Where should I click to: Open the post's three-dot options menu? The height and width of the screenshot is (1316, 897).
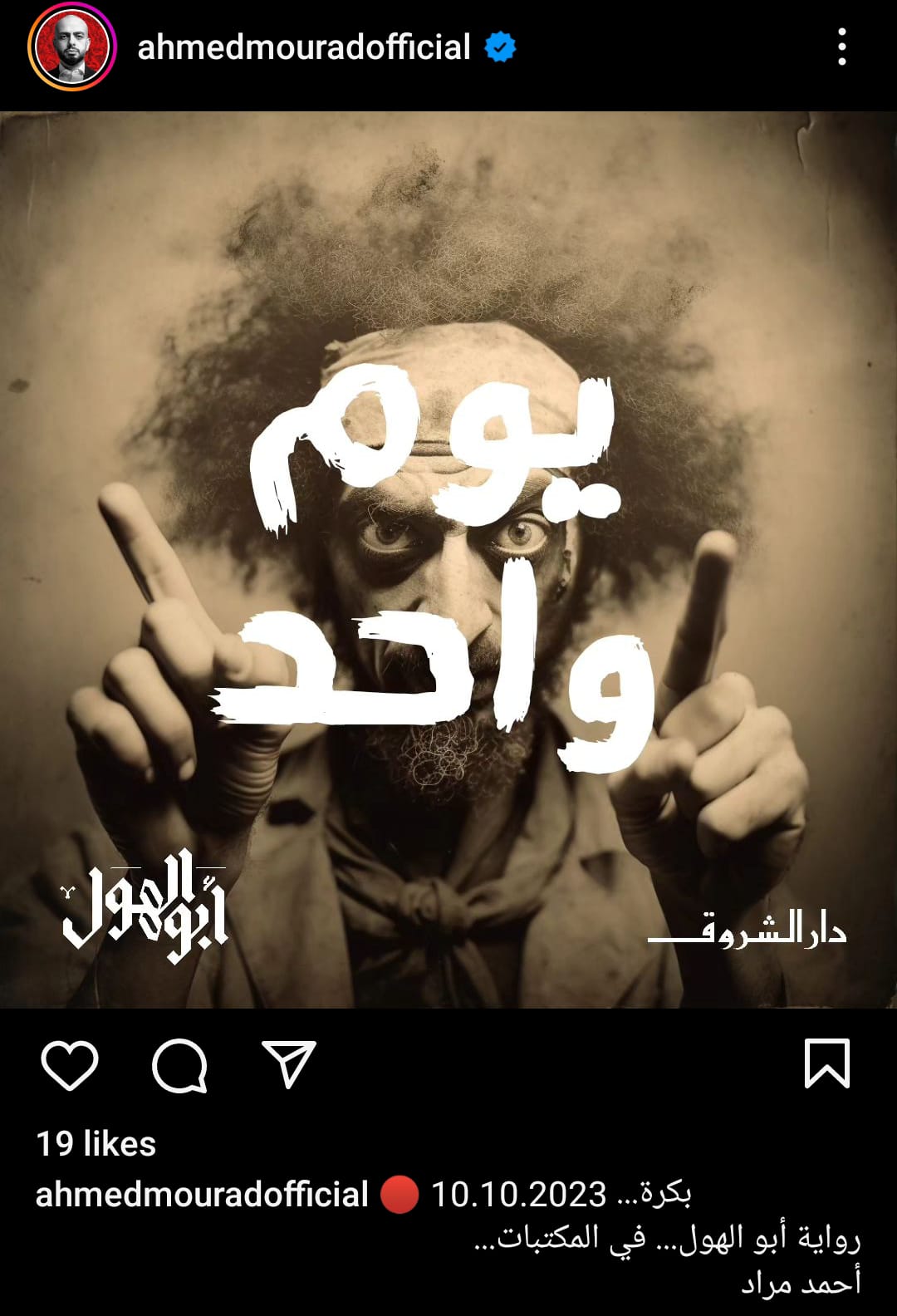841,47
